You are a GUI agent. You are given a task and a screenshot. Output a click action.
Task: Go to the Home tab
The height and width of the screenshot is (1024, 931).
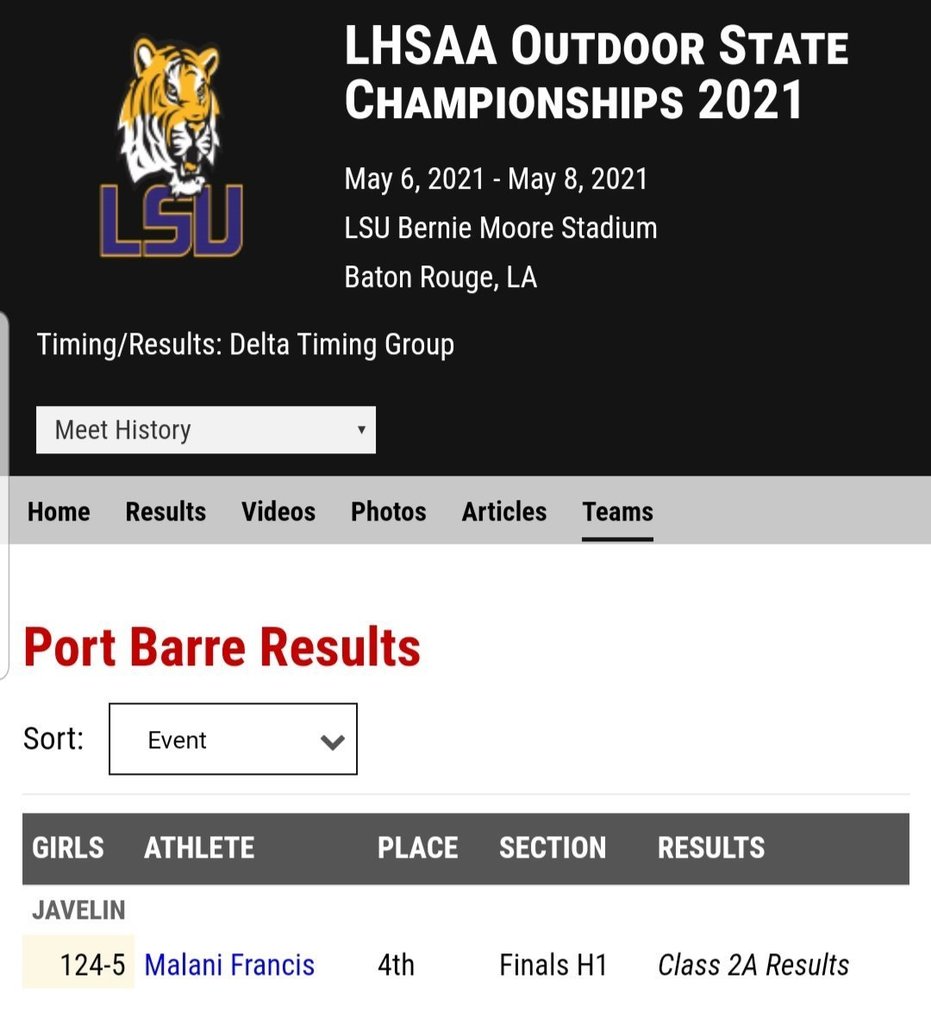[59, 512]
